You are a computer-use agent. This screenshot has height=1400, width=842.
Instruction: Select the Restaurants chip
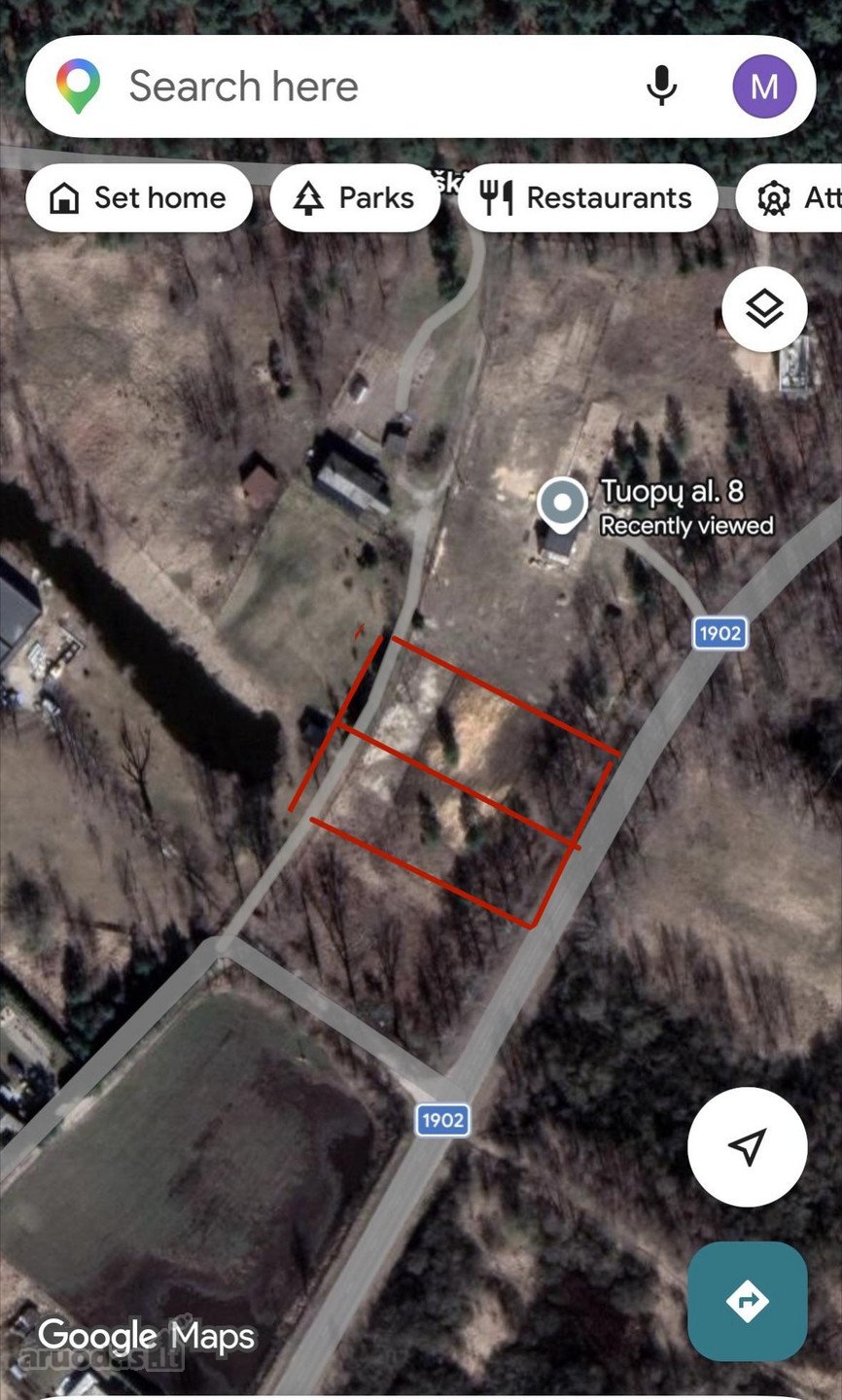pyautogui.click(x=587, y=198)
